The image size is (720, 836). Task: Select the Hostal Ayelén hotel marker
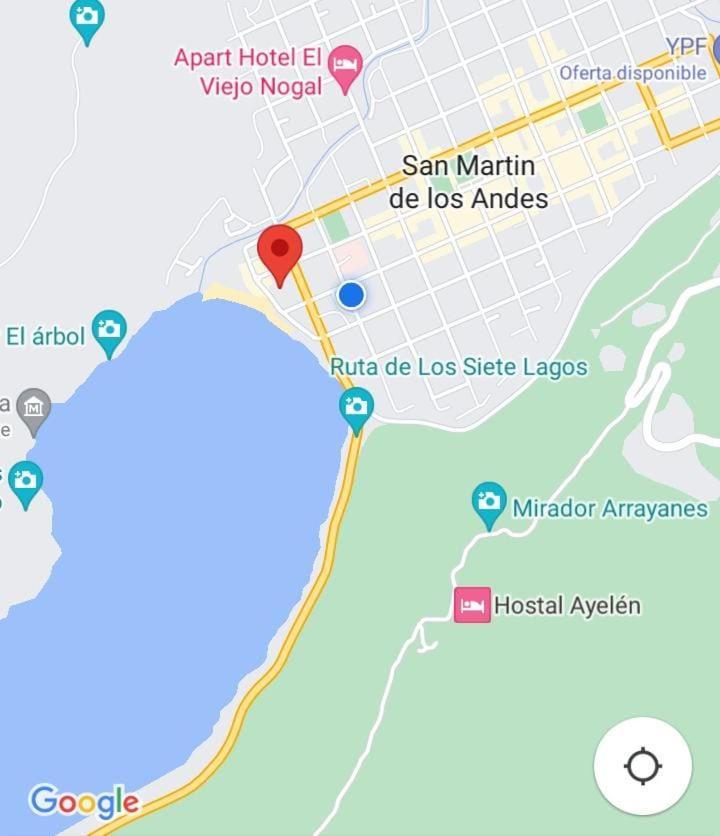(x=473, y=605)
